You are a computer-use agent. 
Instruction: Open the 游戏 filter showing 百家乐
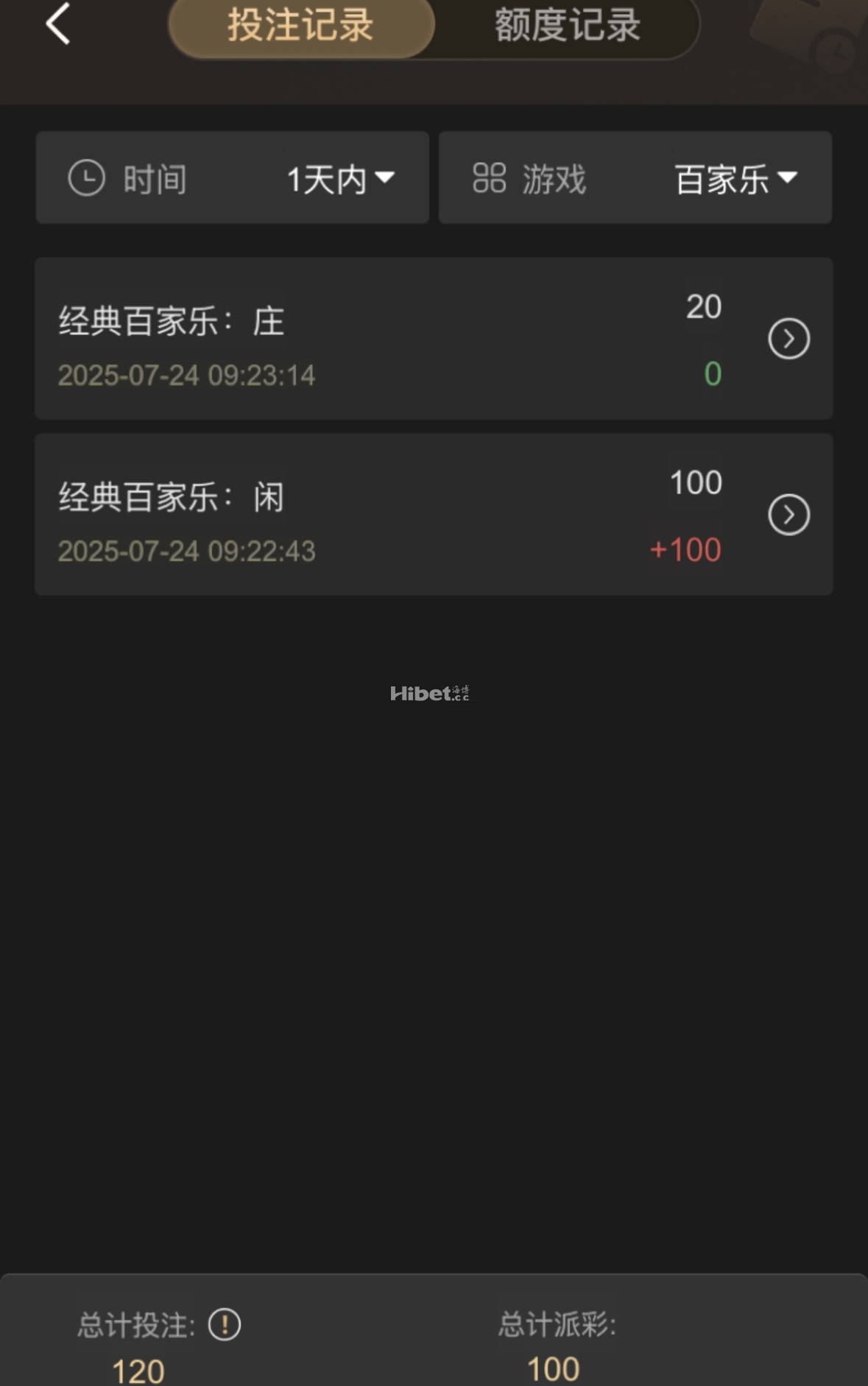[x=635, y=178]
